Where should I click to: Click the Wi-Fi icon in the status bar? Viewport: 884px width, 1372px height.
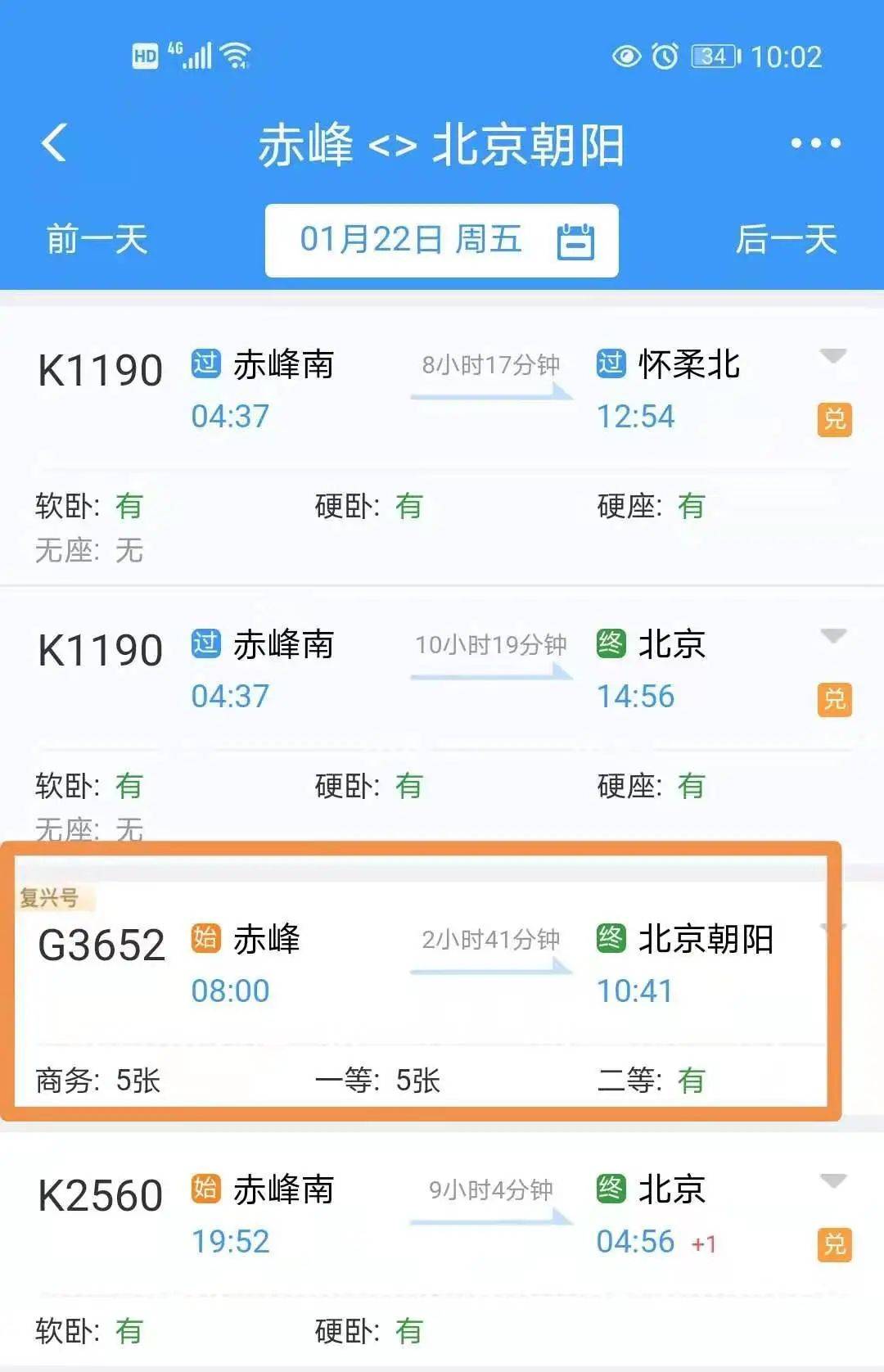pos(234,54)
